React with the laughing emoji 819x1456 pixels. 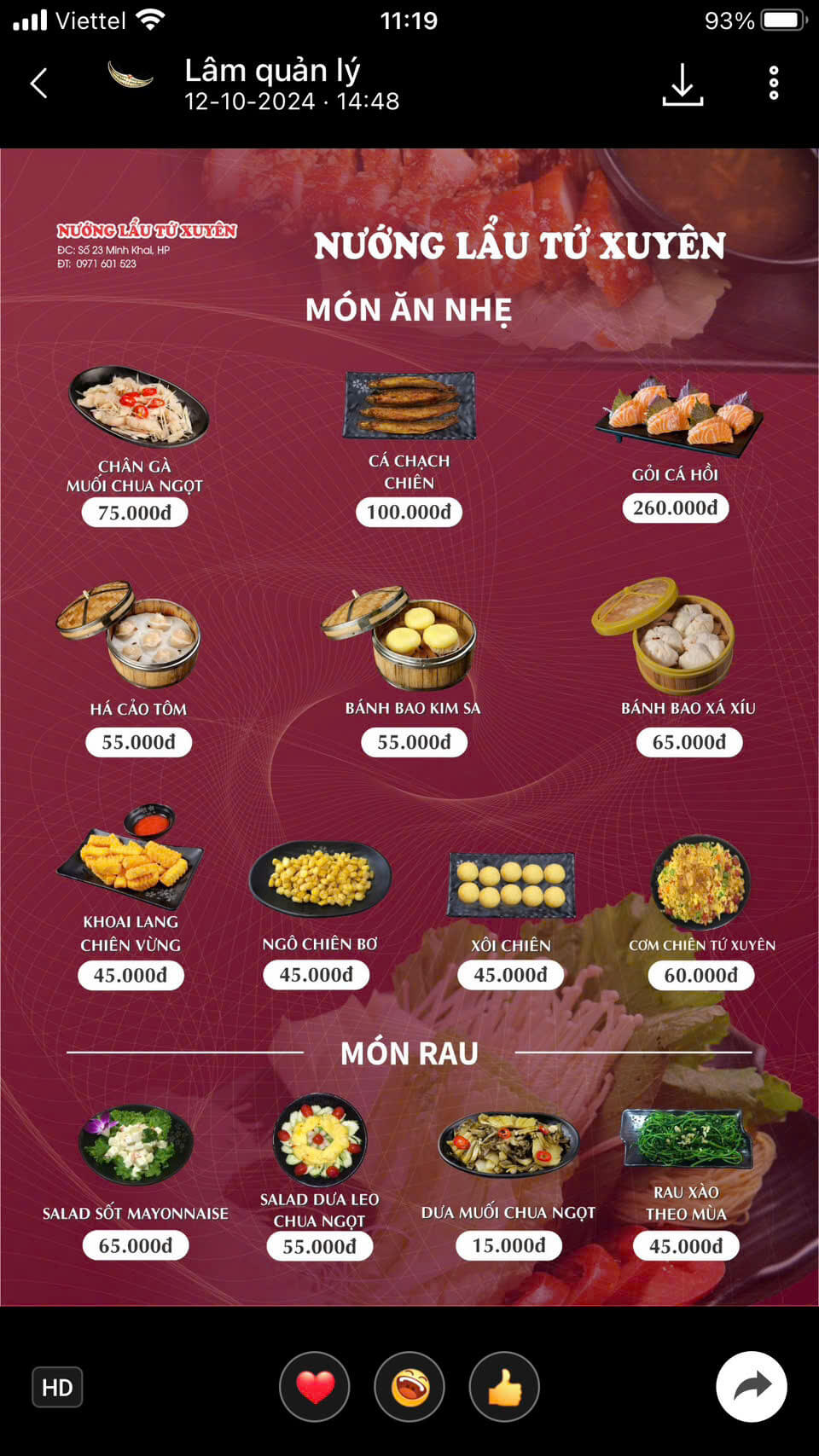point(409,1388)
